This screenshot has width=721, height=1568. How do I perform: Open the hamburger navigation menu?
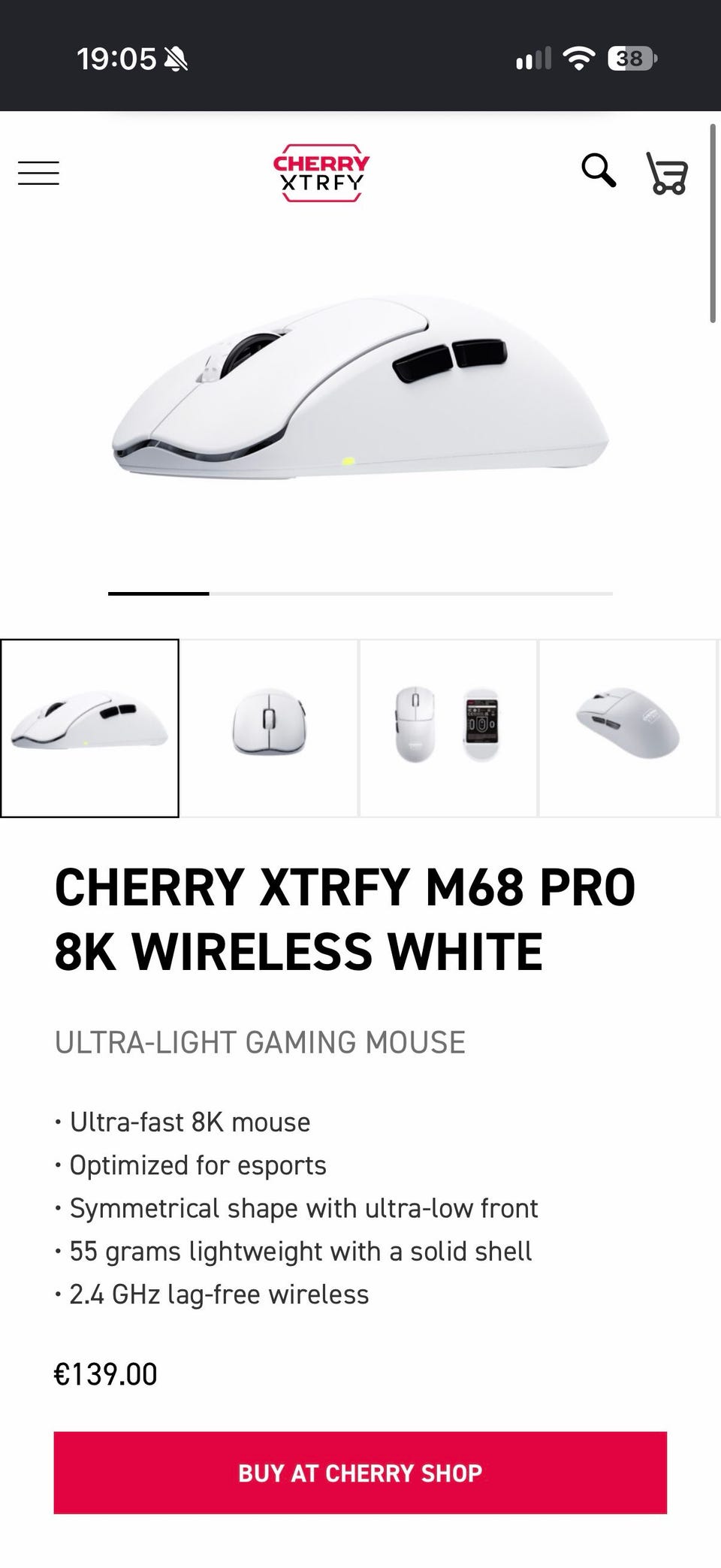pyautogui.click(x=38, y=173)
